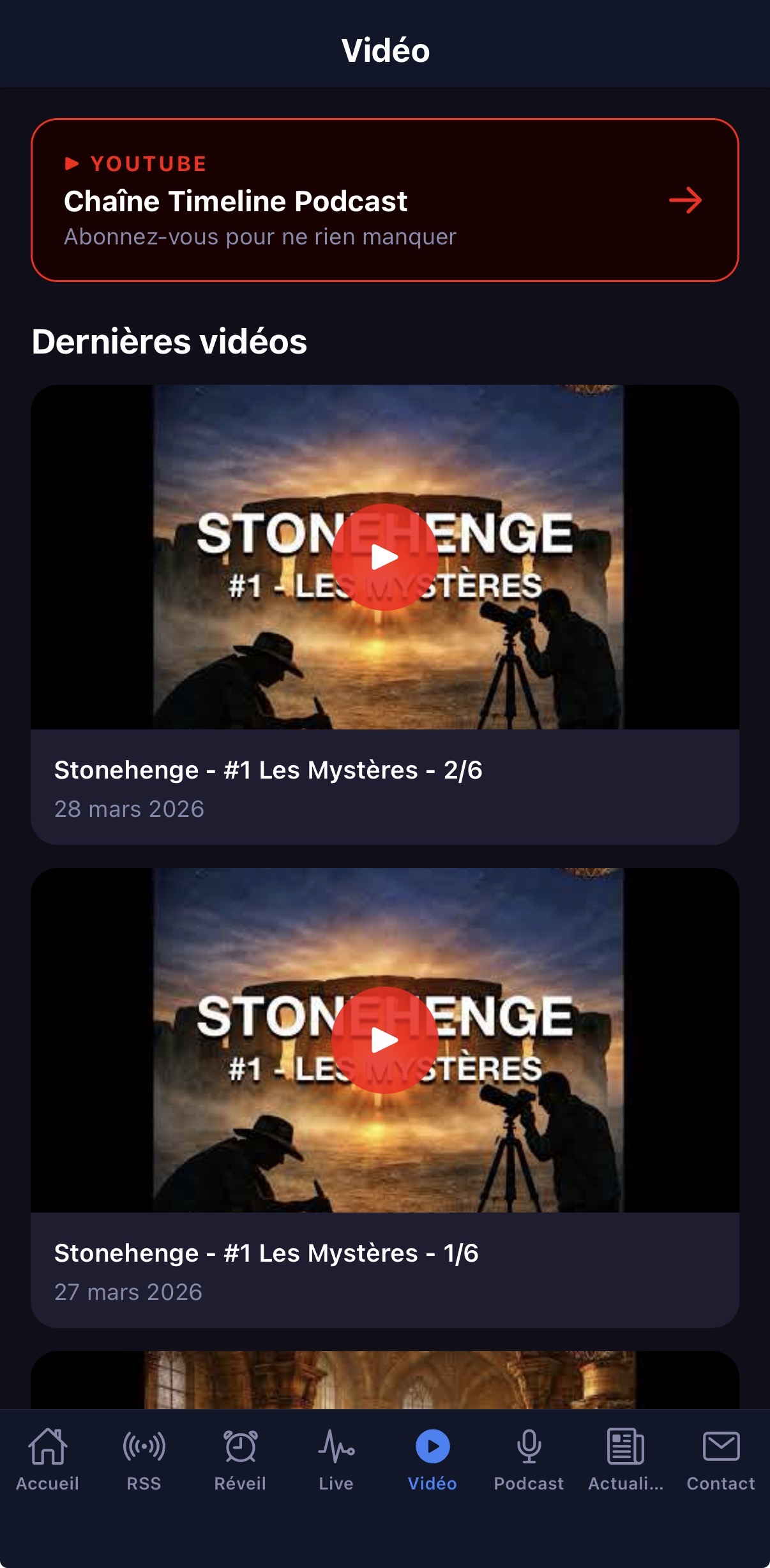Image resolution: width=770 pixels, height=1568 pixels.
Task: Play the Stonehenge Mystères 2/6 video
Action: tap(384, 558)
